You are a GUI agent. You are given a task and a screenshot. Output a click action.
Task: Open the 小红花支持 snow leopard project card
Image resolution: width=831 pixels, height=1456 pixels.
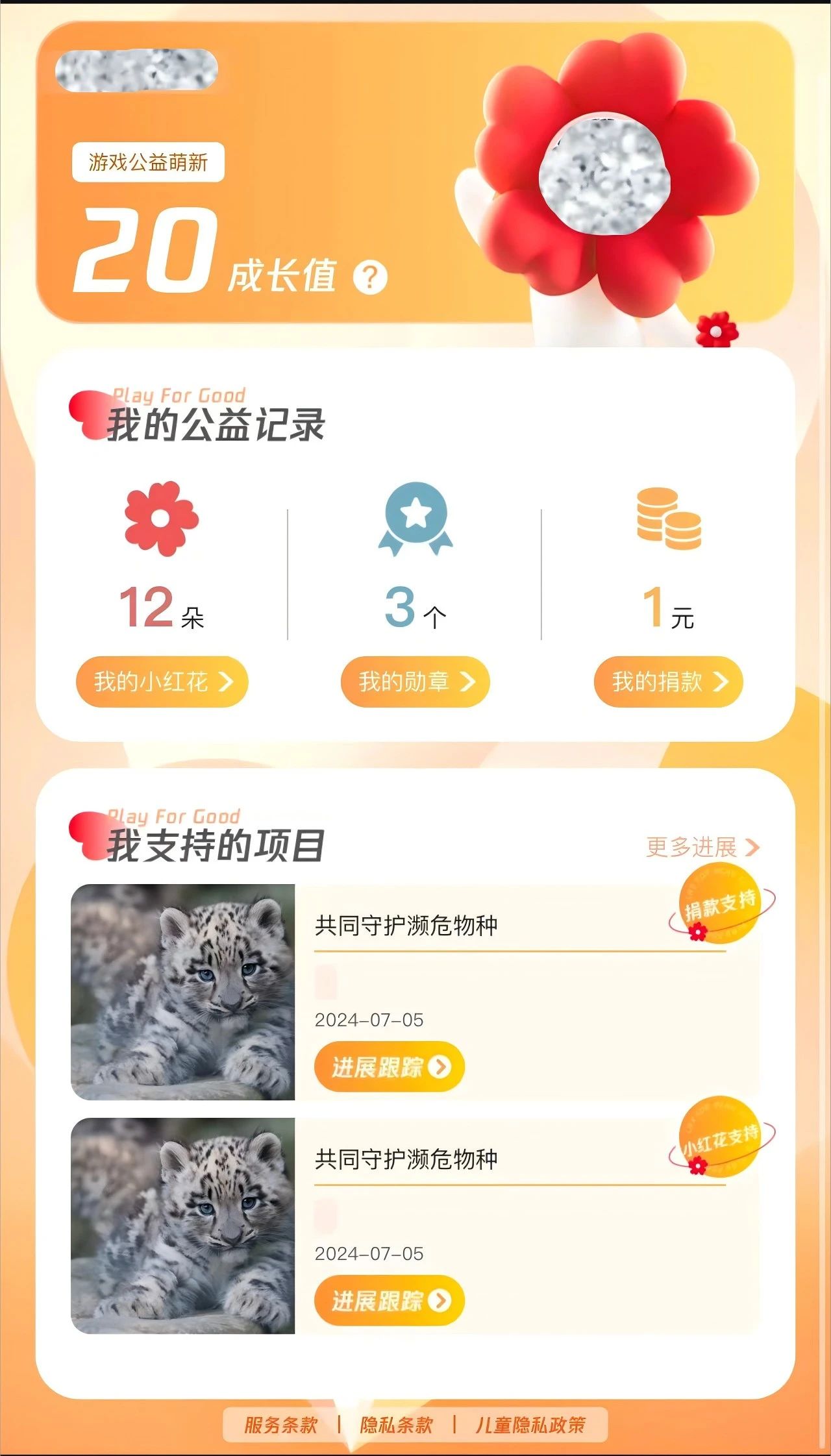pos(183,1226)
